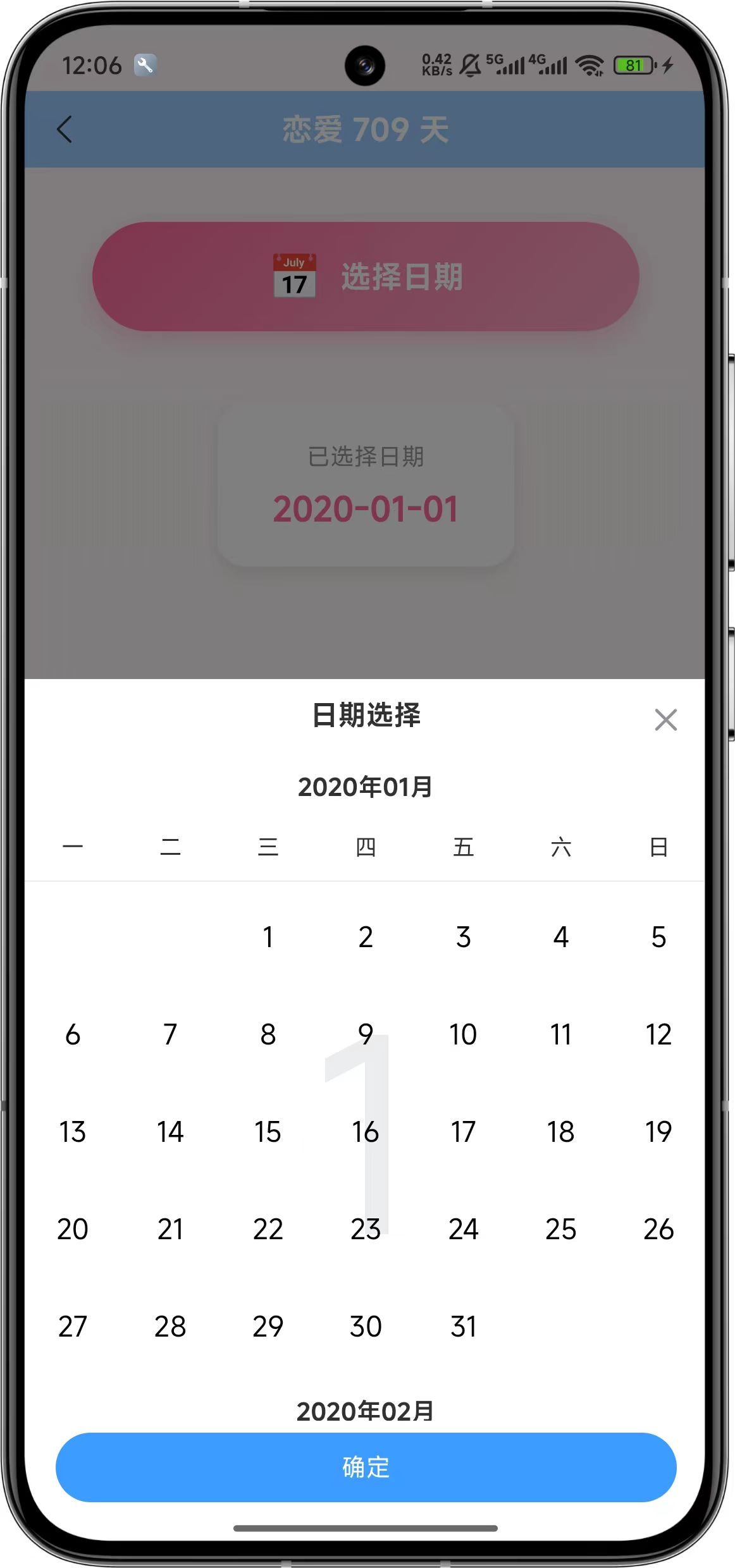Select day 6 in January 2020
The width and height of the screenshot is (735, 1568).
[x=73, y=1035]
